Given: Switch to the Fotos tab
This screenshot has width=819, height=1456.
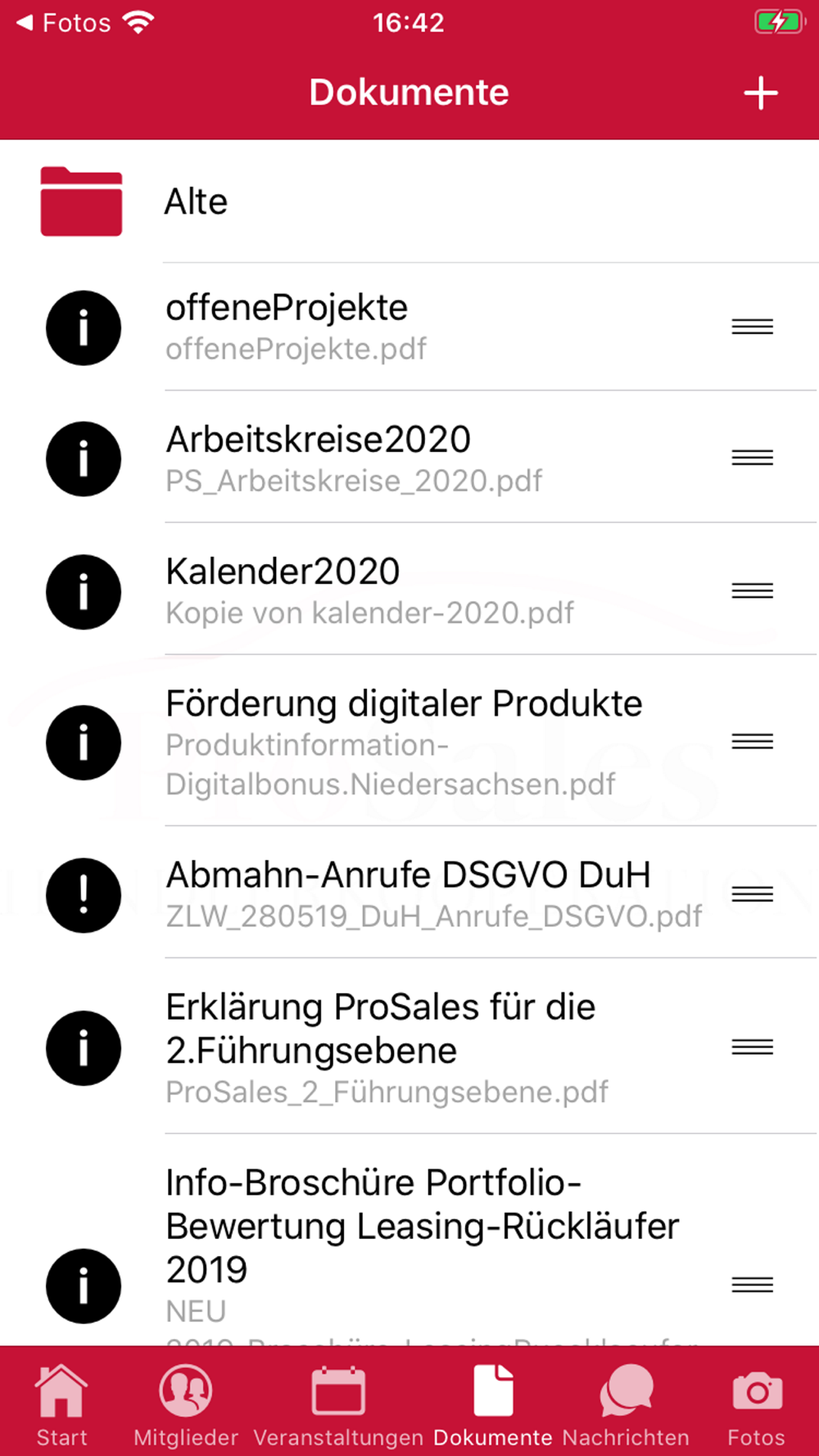Looking at the screenshot, I should click(756, 1404).
